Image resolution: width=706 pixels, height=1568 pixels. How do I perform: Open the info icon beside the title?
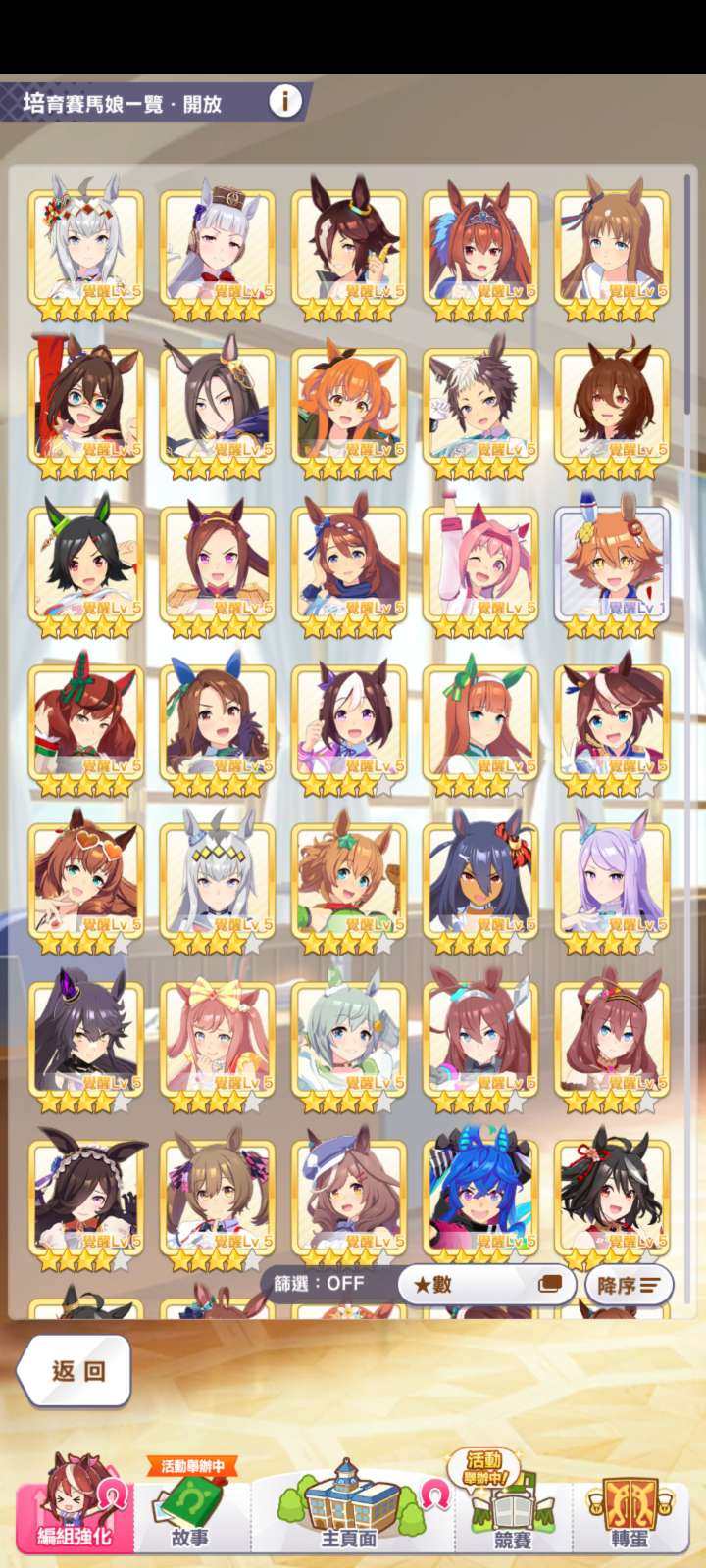point(285,101)
